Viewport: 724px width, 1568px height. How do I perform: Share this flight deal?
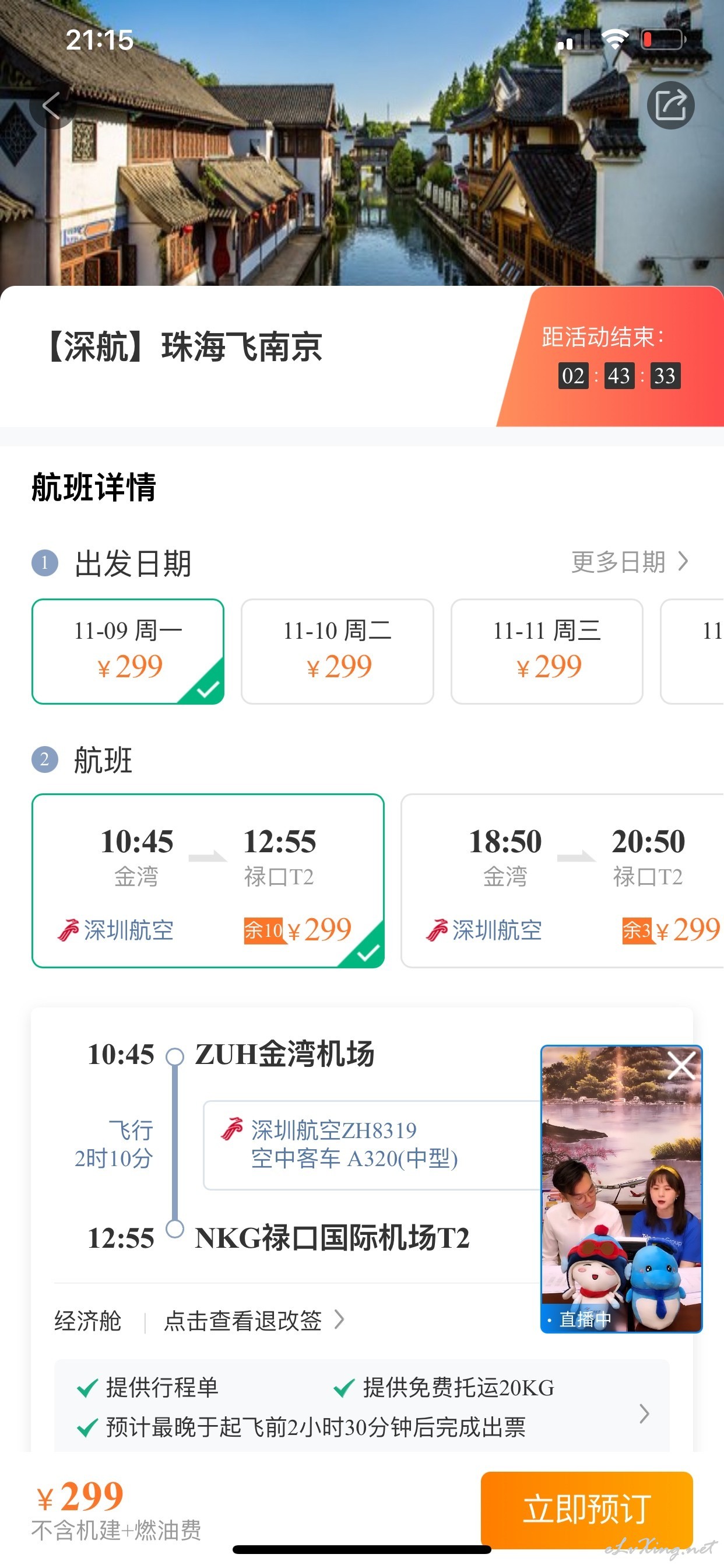670,106
